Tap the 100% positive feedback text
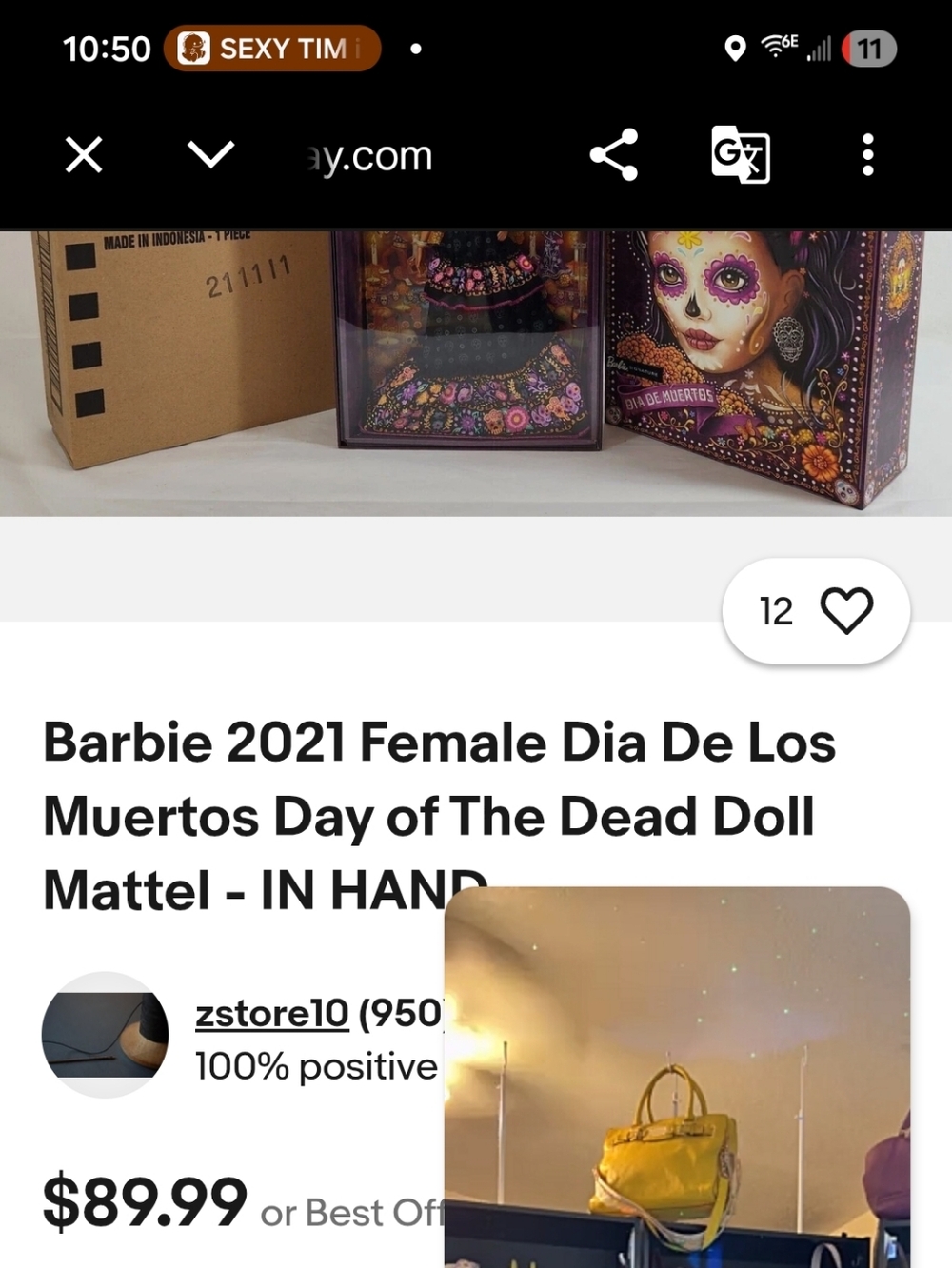 click(313, 1067)
